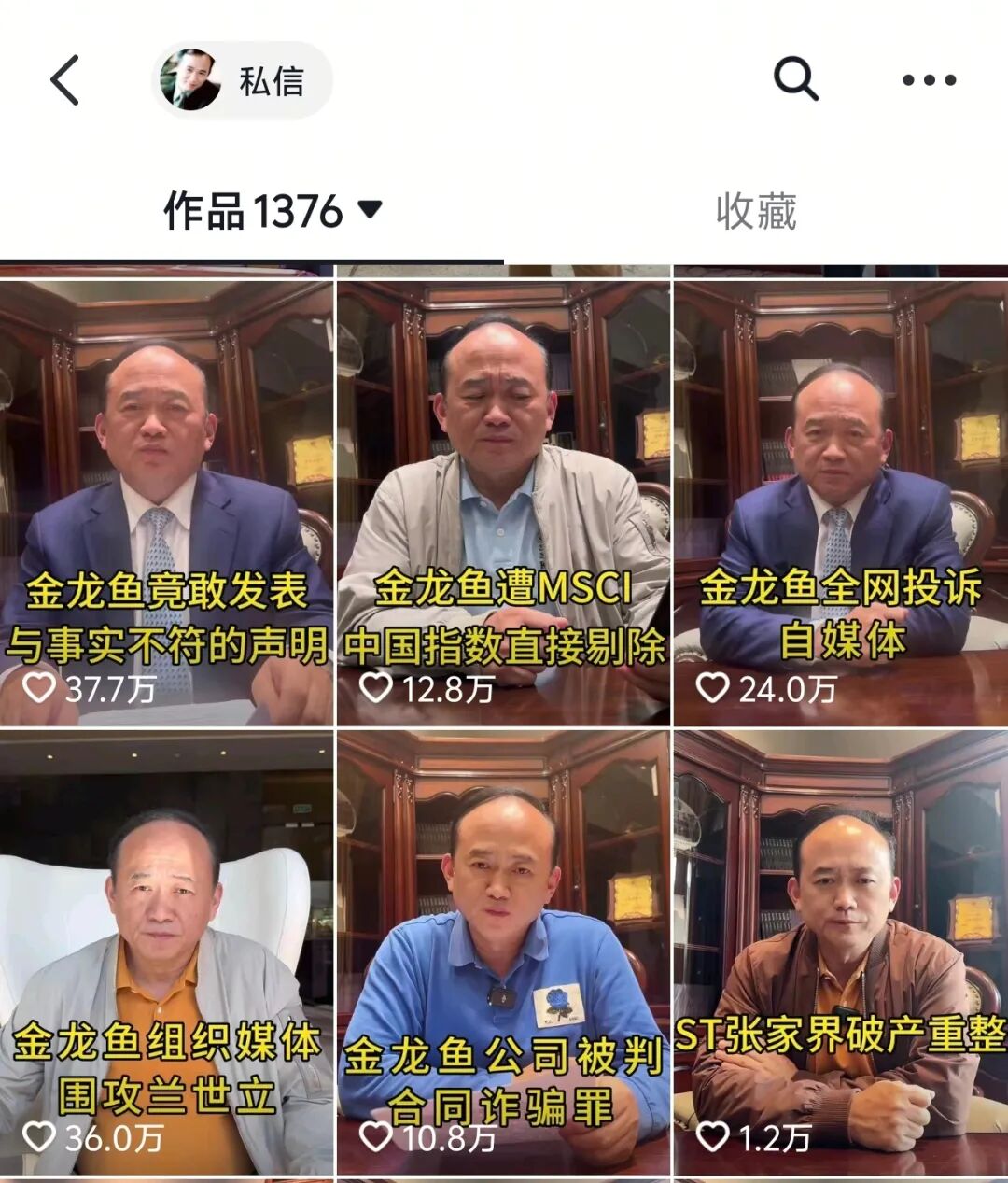Open video 金龙鱼竟敢发表与事实不符的声明
Viewport: 1008px width, 1183px height.
[x=166, y=502]
